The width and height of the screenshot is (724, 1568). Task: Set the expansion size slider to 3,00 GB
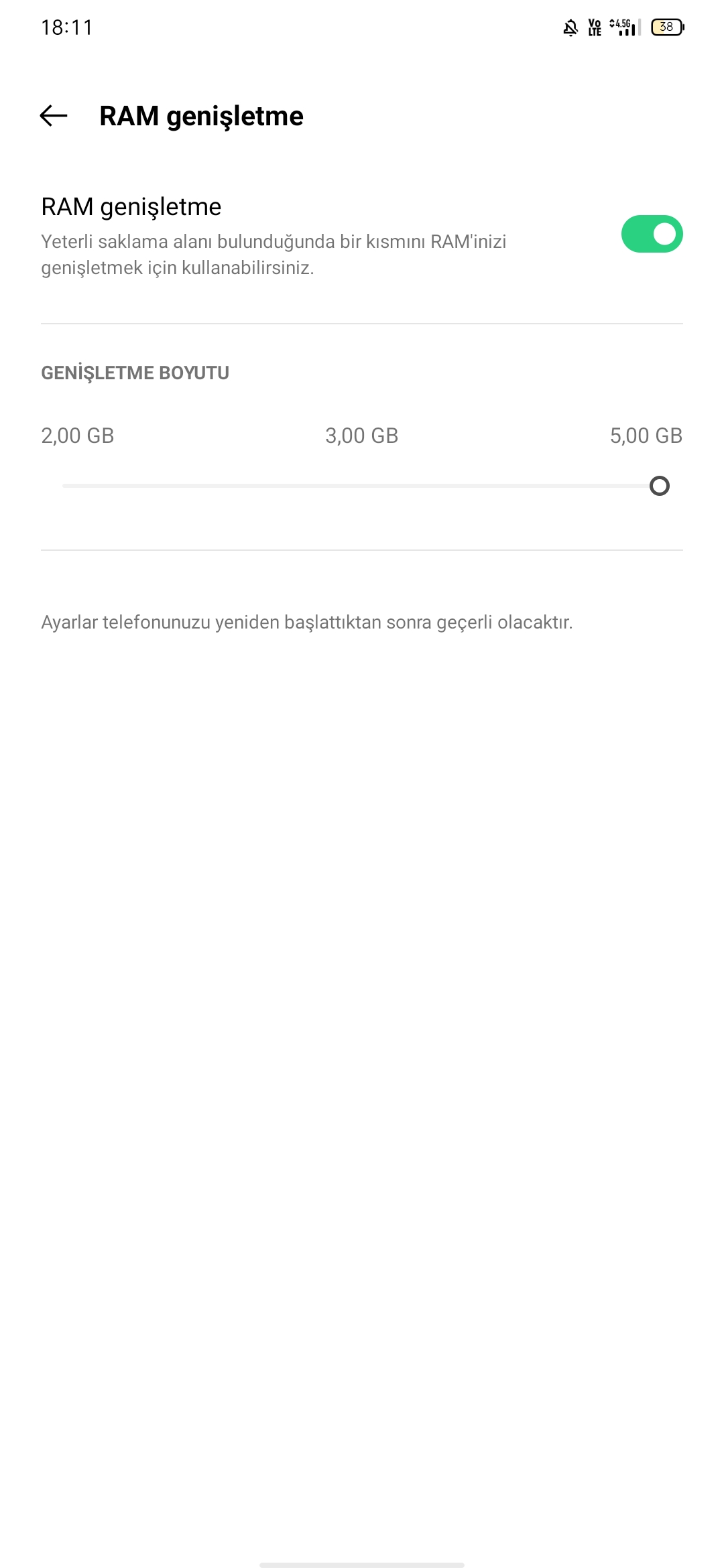click(x=362, y=486)
